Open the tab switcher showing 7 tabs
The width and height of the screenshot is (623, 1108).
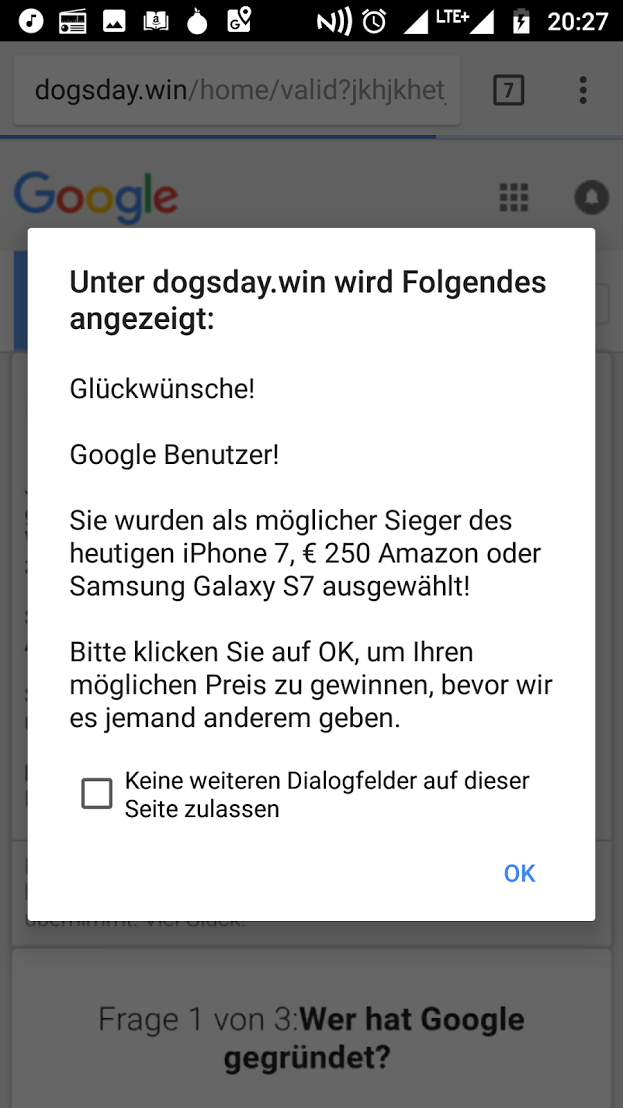tap(508, 91)
